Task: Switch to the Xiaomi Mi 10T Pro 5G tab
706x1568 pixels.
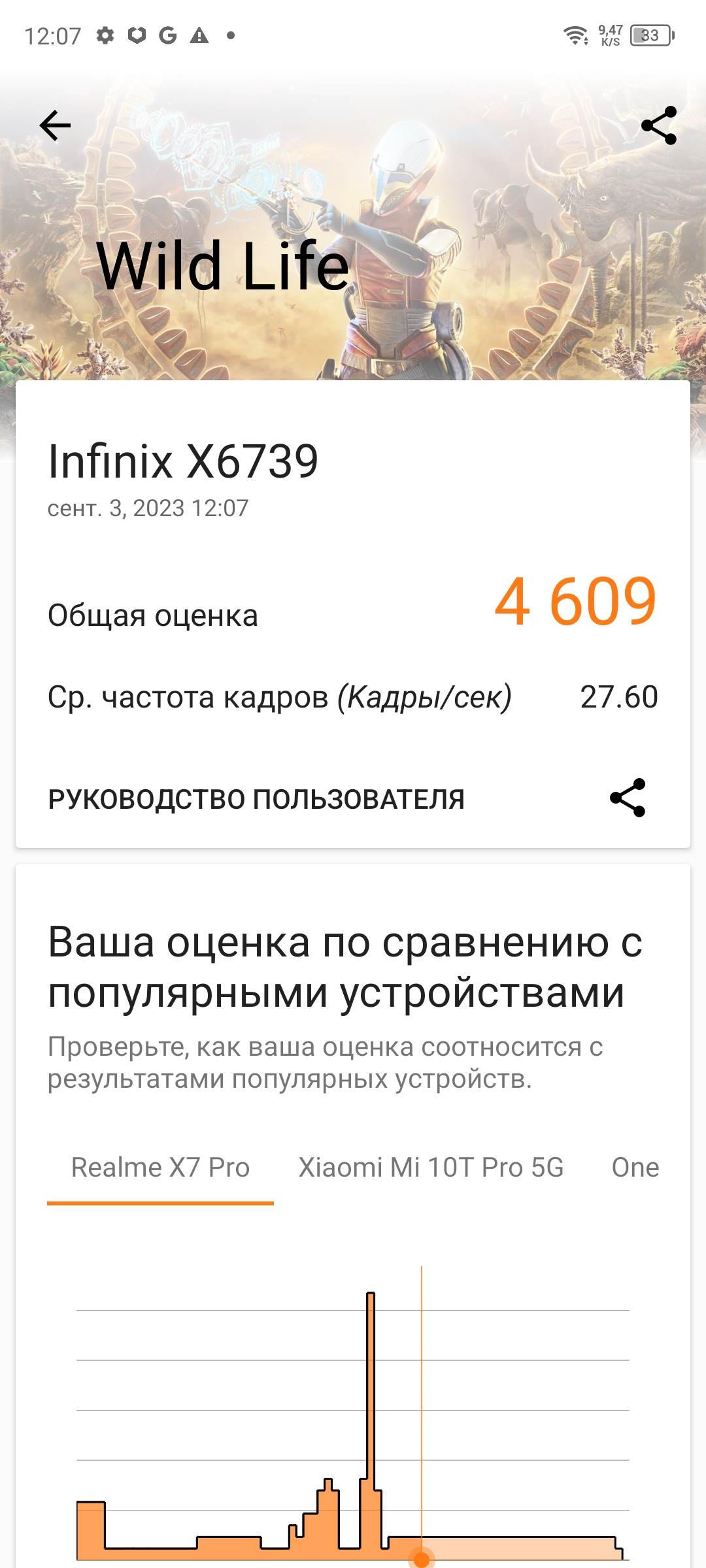Action: pyautogui.click(x=431, y=1168)
